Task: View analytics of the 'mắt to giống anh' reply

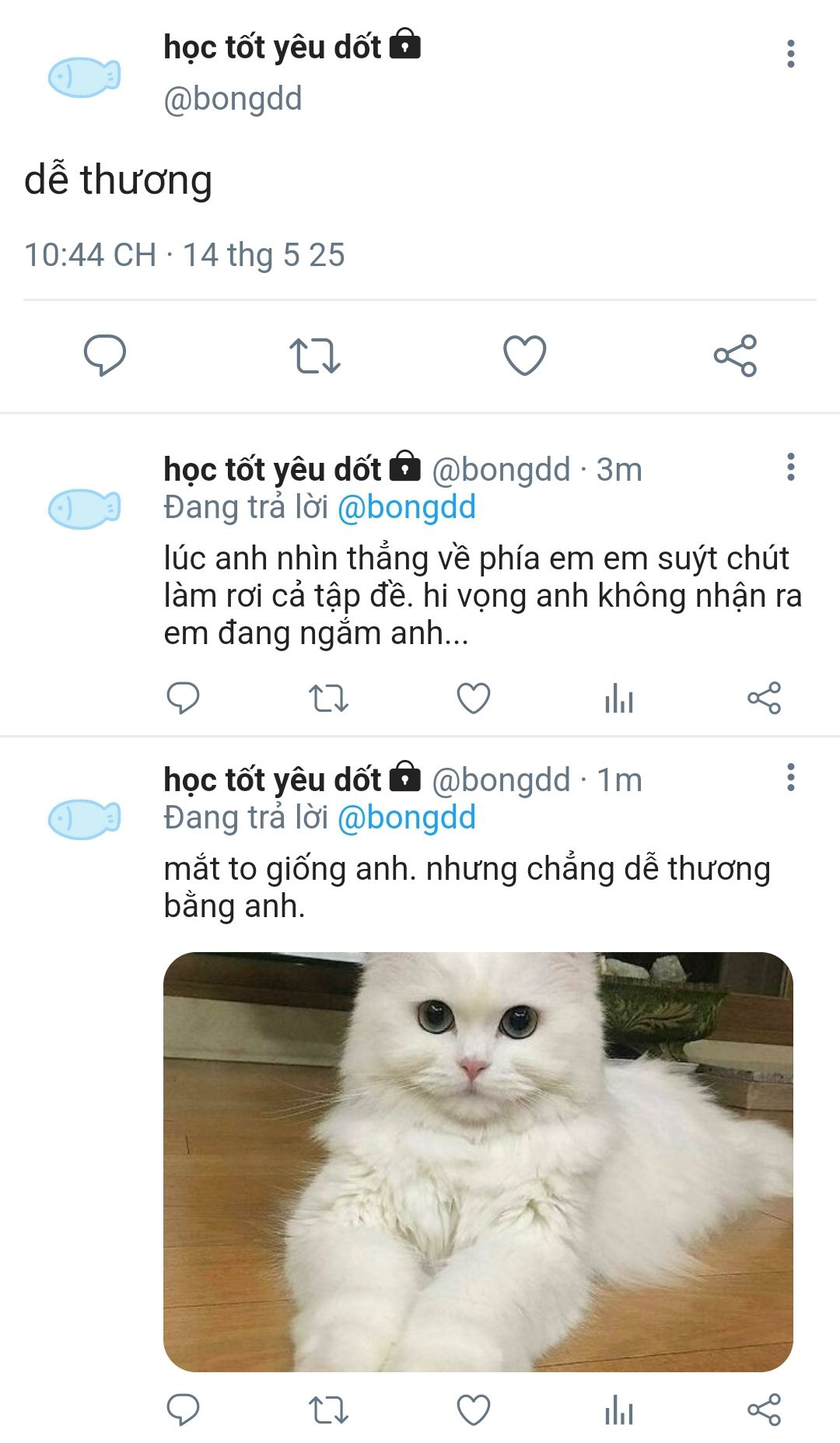Action: [619, 1410]
